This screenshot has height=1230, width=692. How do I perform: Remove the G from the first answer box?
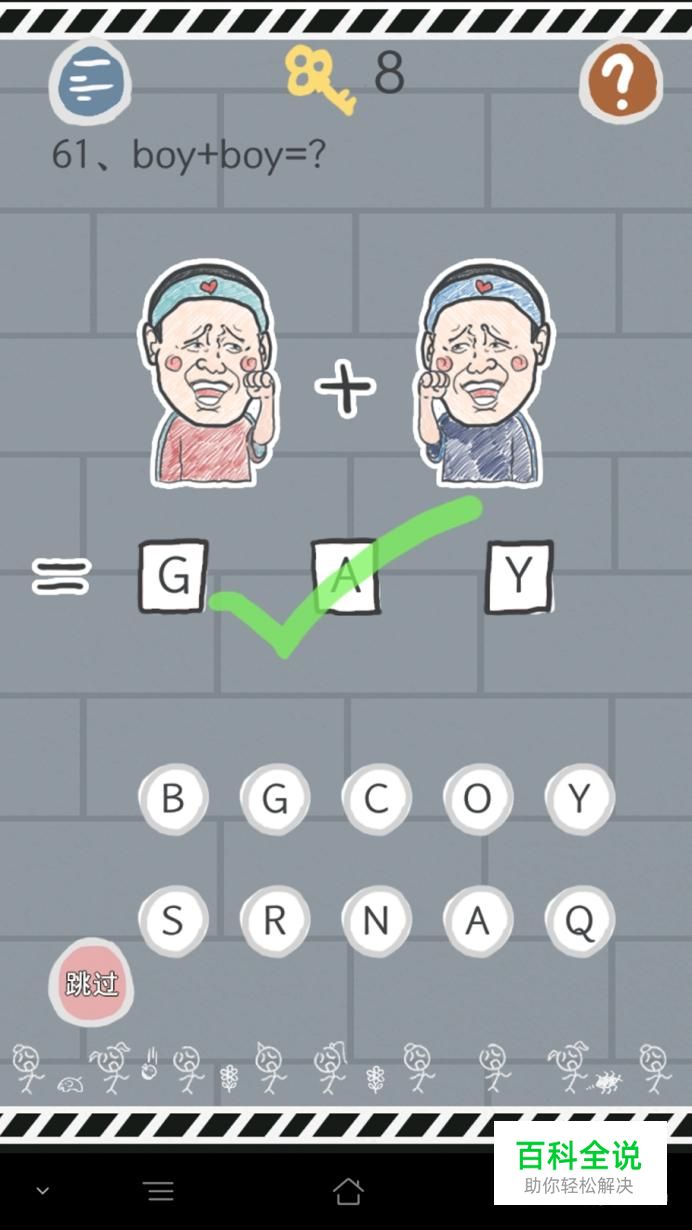pos(173,576)
